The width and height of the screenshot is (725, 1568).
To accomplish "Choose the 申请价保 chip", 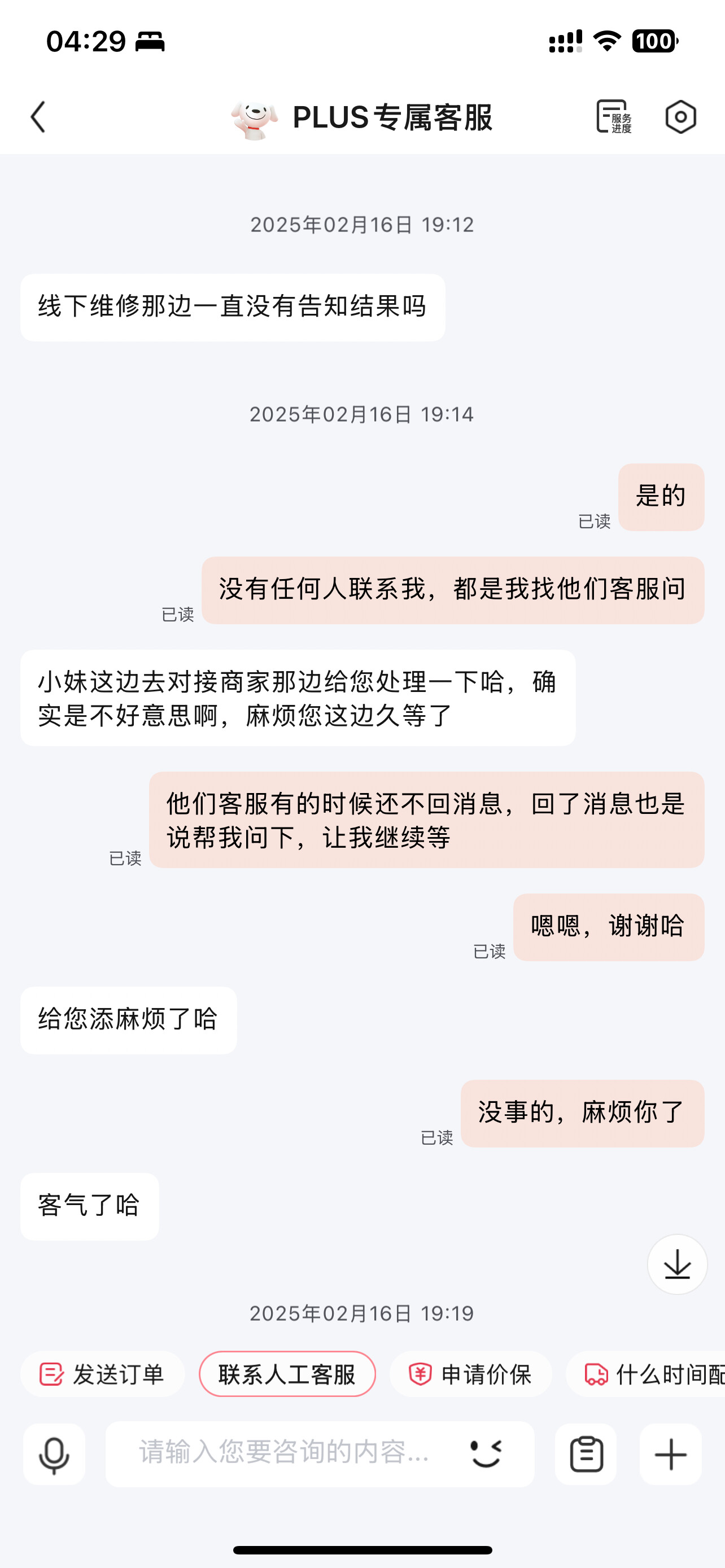I will point(470,1374).
